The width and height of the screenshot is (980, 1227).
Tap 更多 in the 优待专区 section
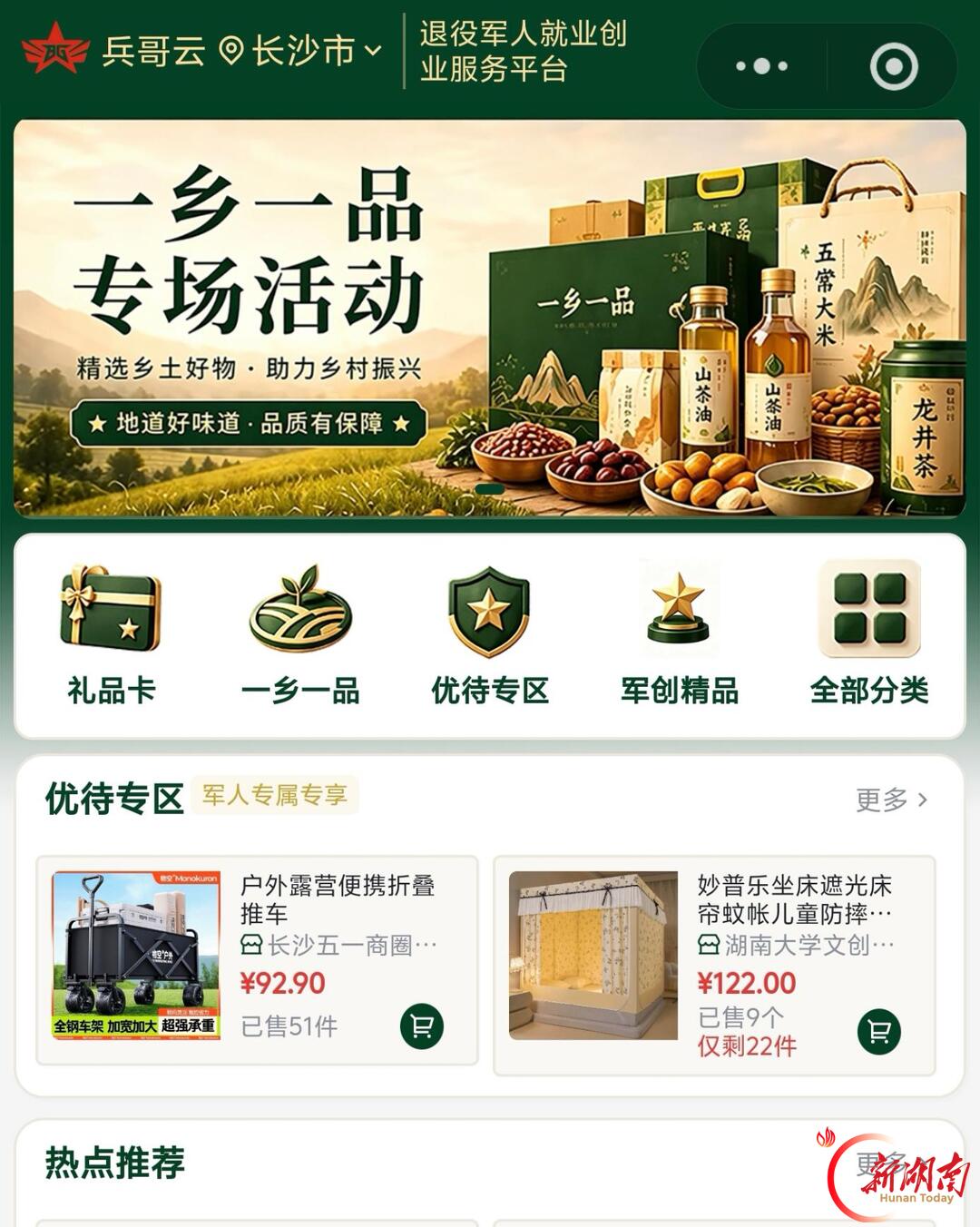click(892, 800)
